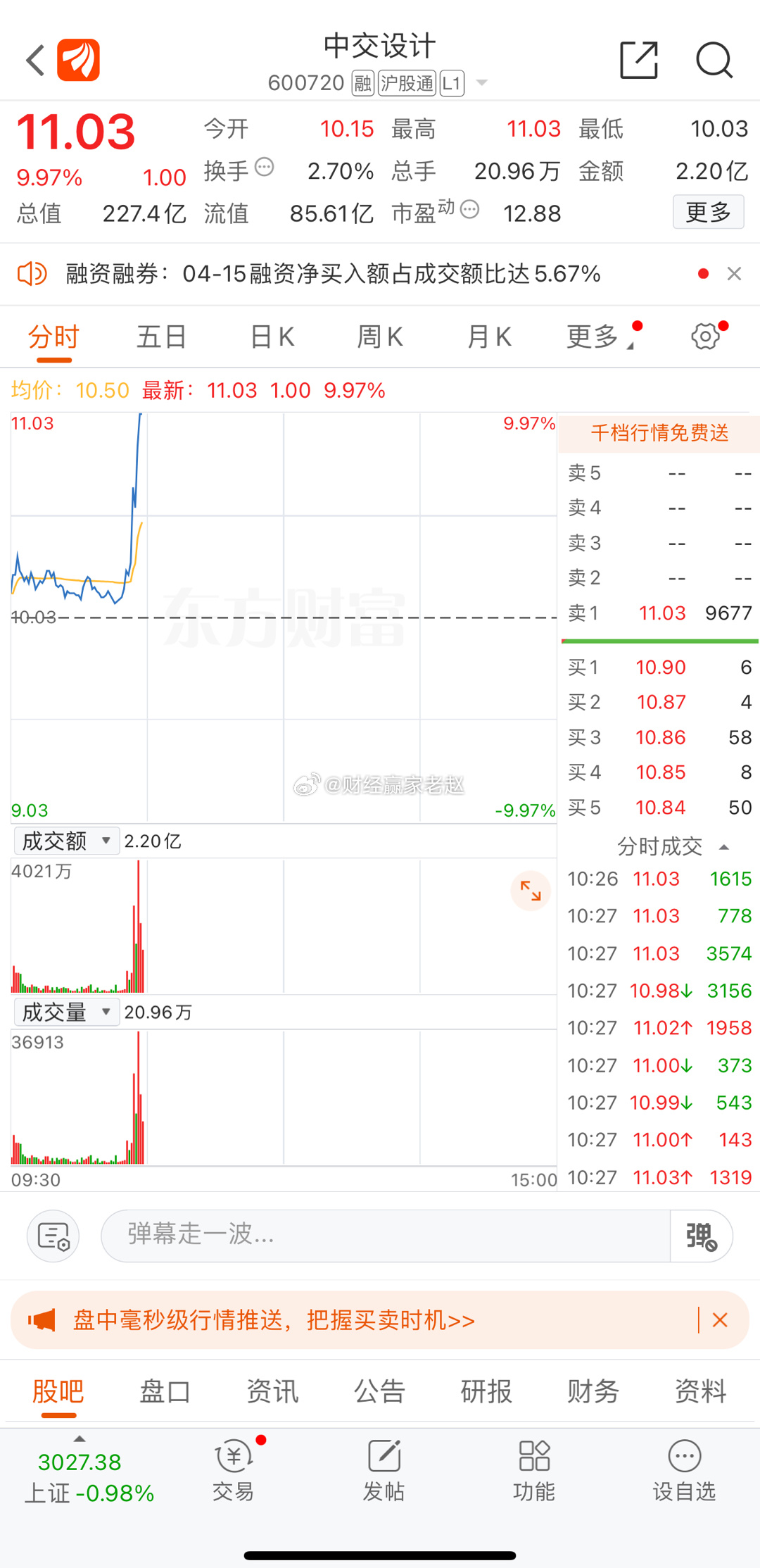Image resolution: width=760 pixels, height=1568 pixels.
Task: Expand the stock code dropdown arrow
Action: pyautogui.click(x=481, y=82)
